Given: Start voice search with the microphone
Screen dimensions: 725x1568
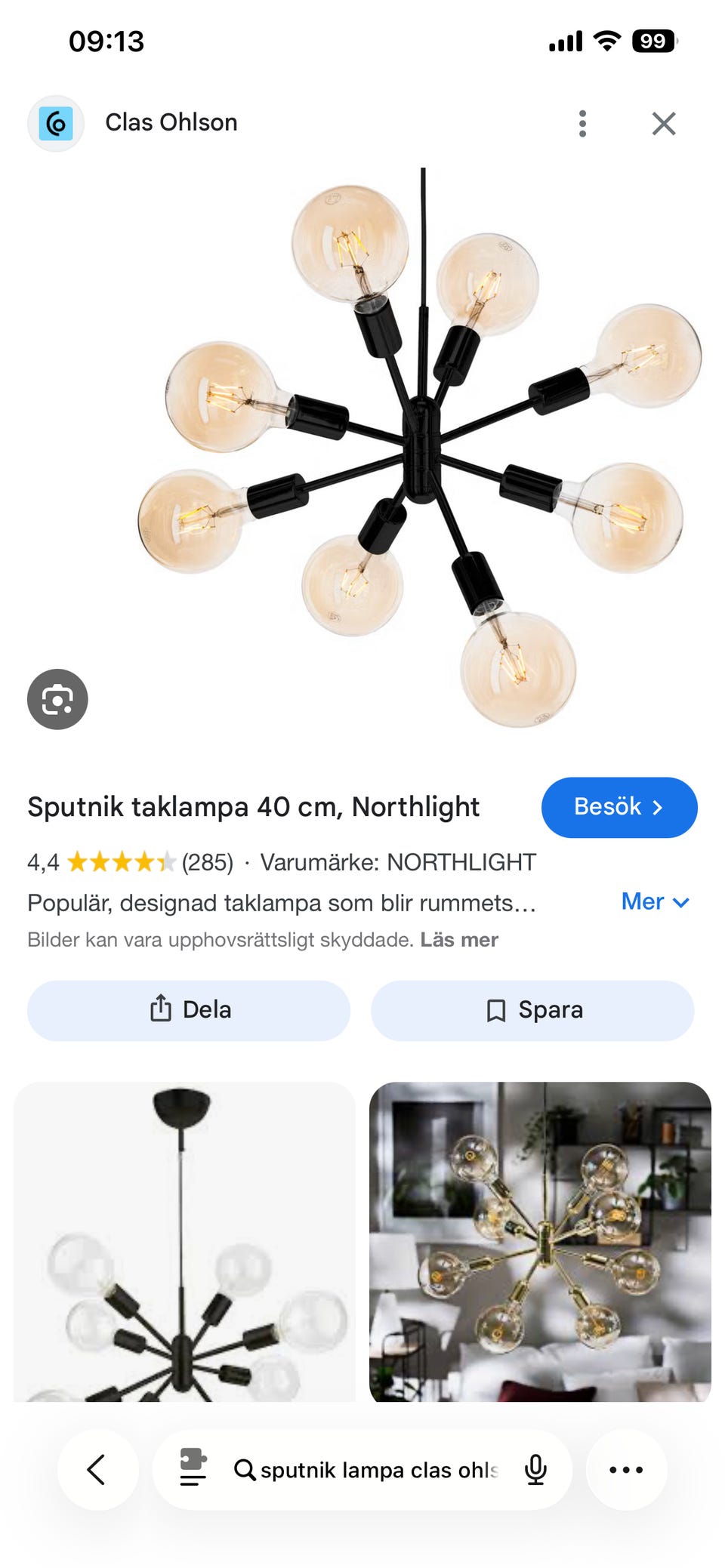Looking at the screenshot, I should click(x=535, y=1469).
